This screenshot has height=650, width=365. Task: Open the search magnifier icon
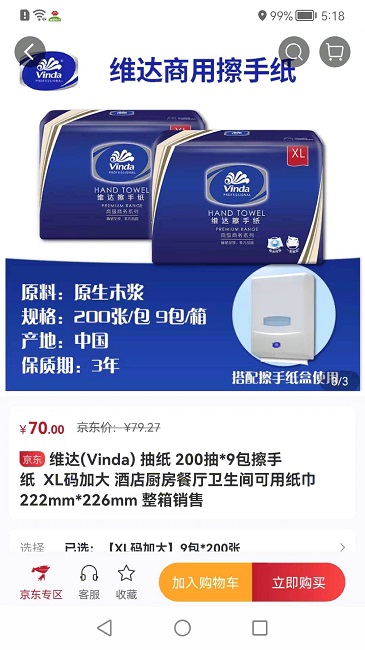point(294,52)
